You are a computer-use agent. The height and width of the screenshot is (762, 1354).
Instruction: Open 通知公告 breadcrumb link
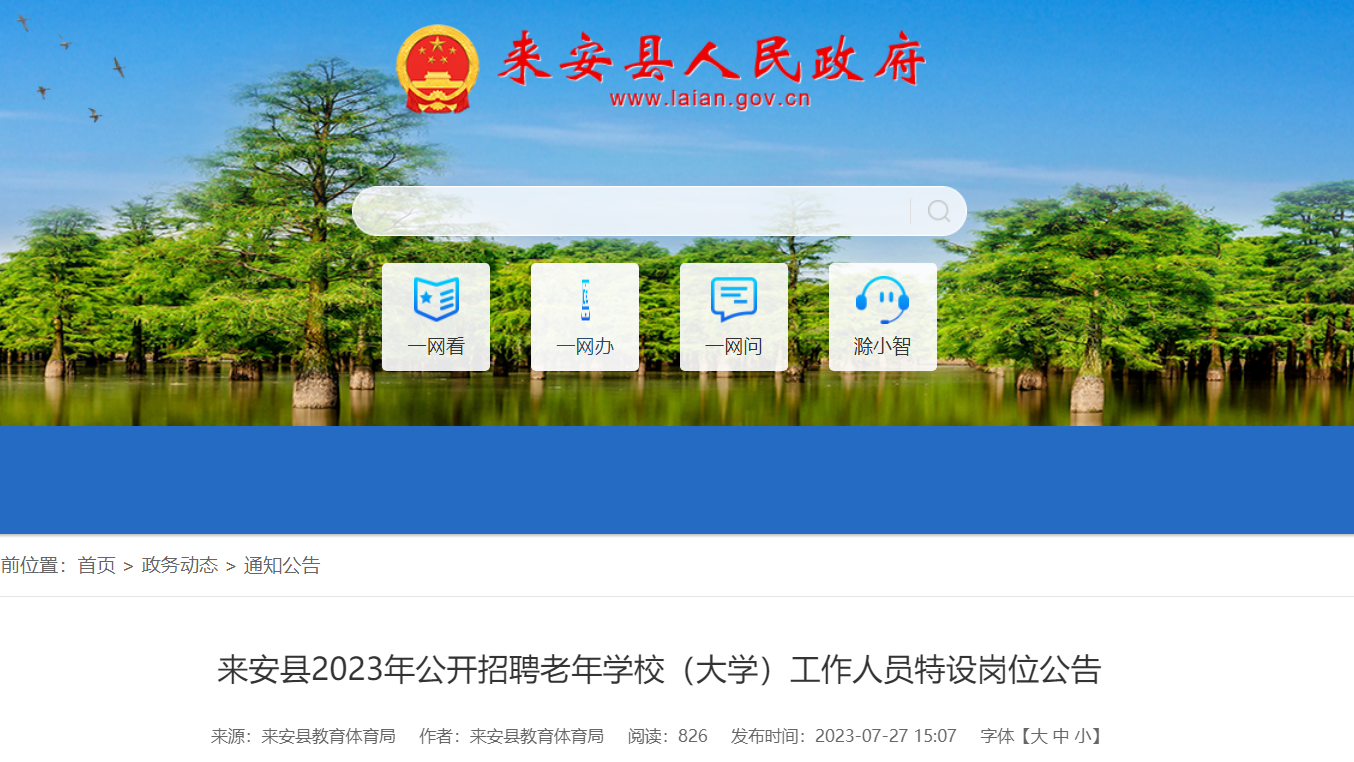point(282,565)
